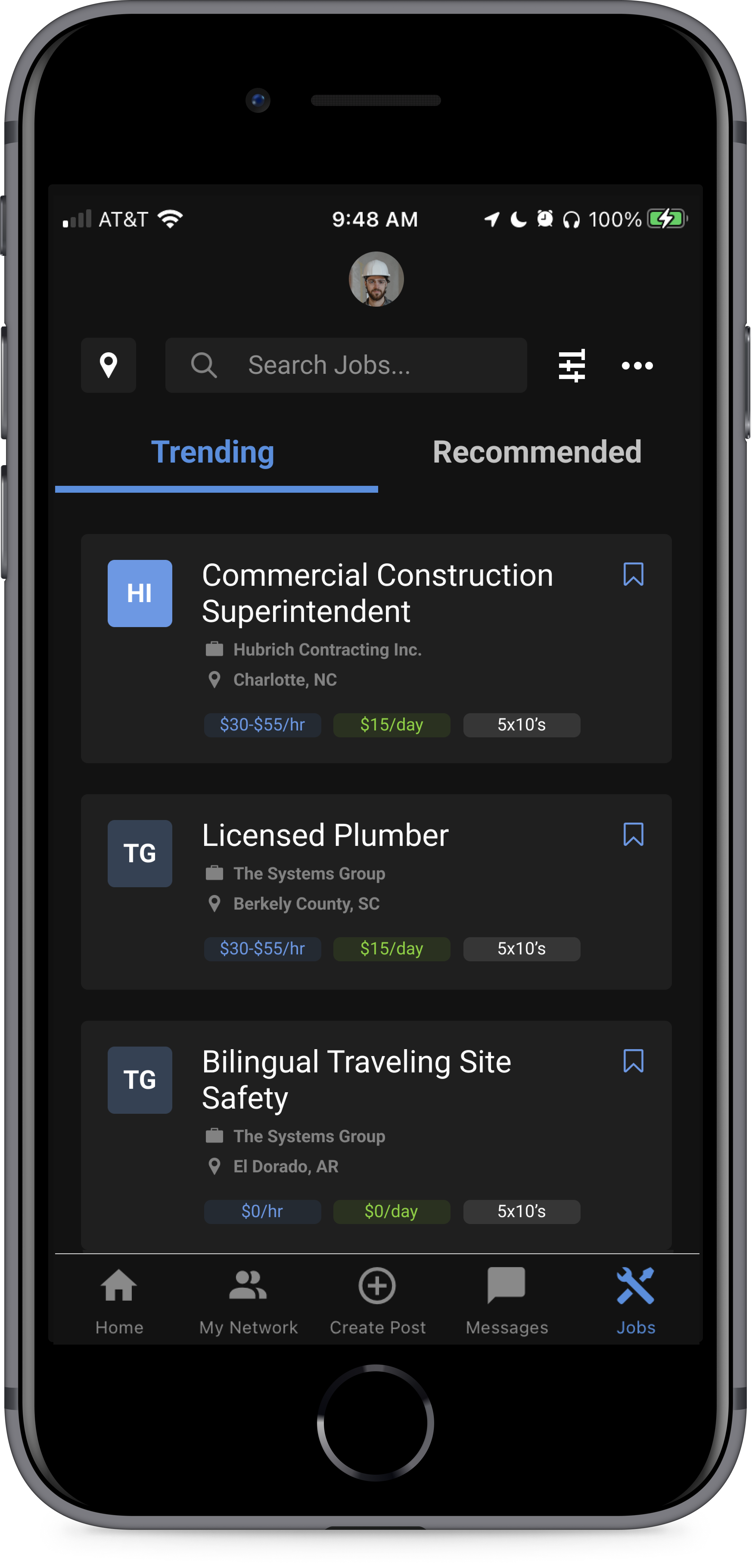Bookmark the Licensed Plumber job
The width and height of the screenshot is (752, 1568).
pos(633,834)
